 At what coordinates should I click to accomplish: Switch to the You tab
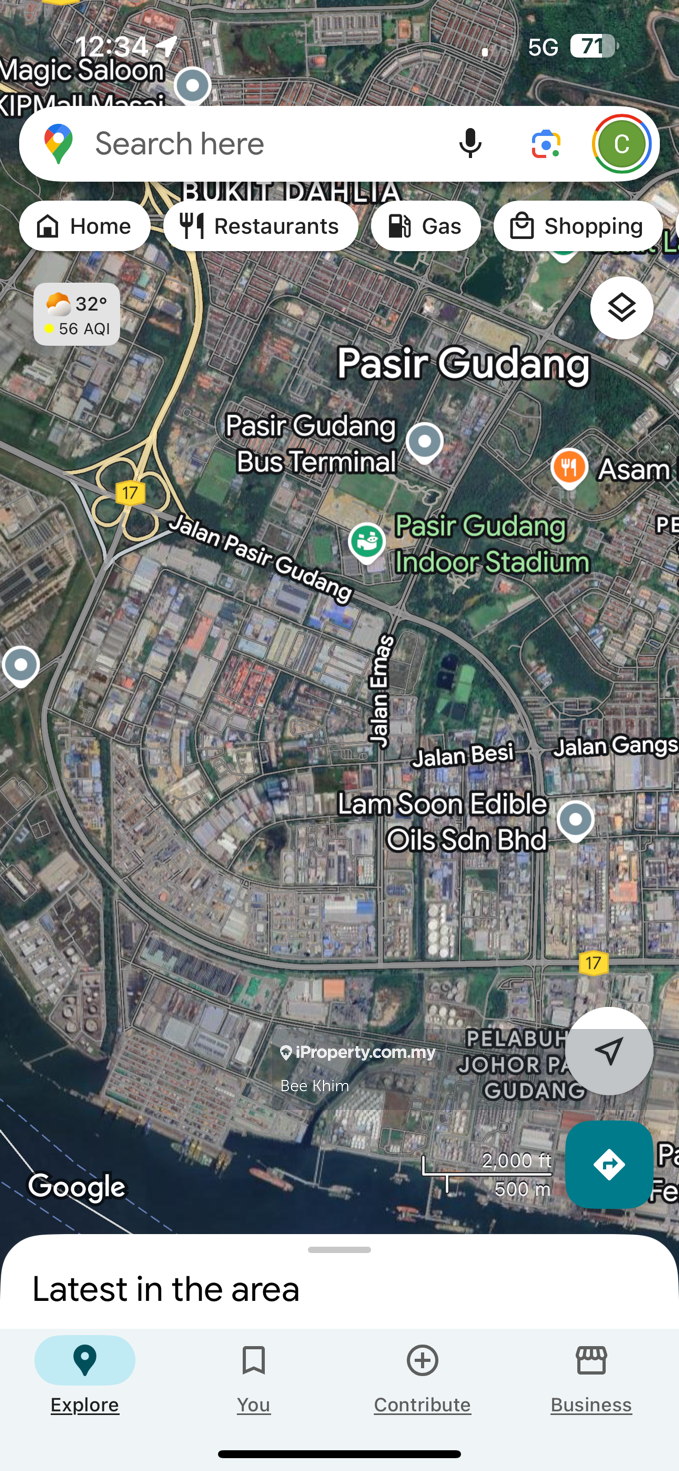click(253, 1378)
